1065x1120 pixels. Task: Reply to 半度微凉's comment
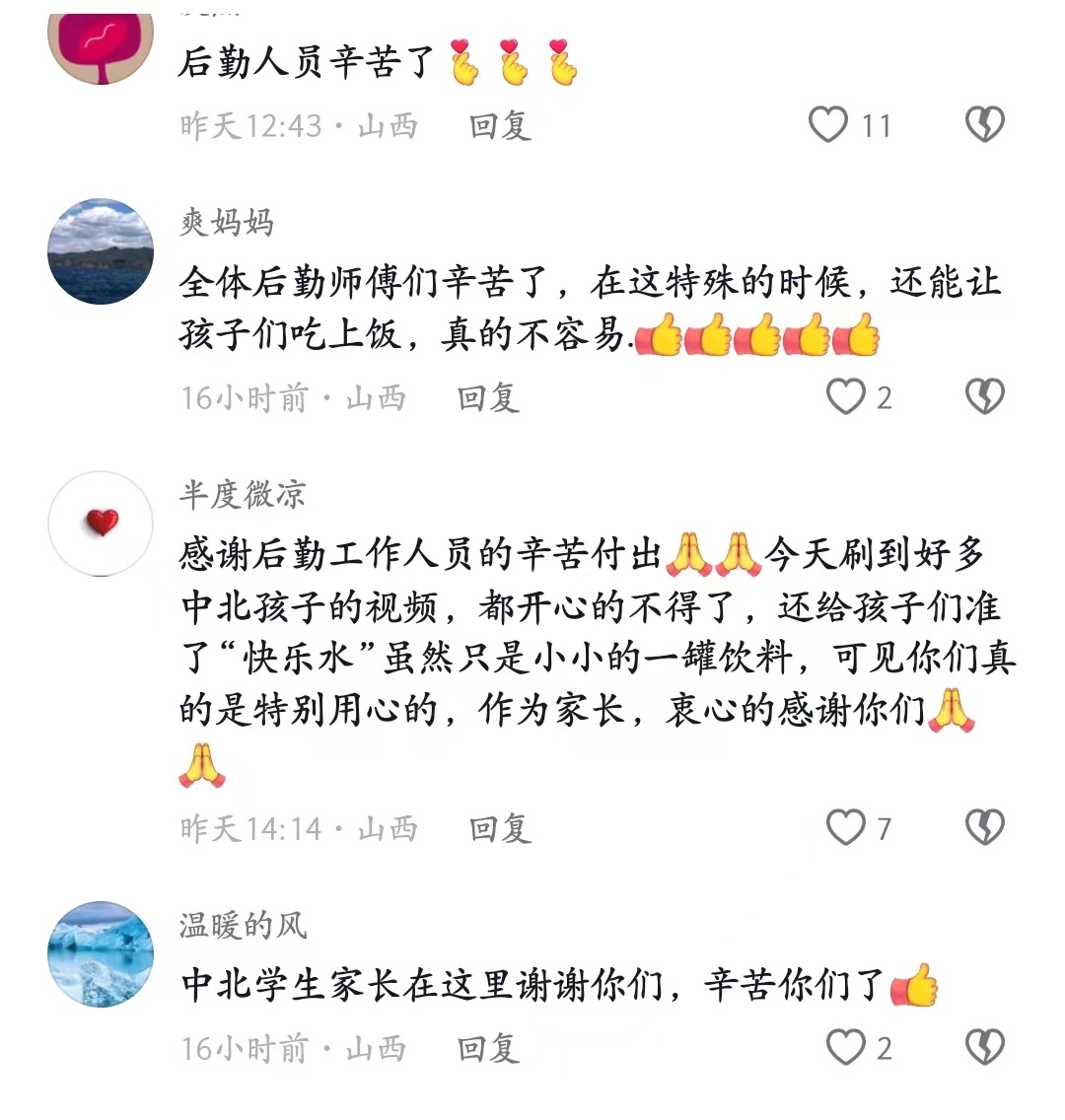click(x=500, y=829)
